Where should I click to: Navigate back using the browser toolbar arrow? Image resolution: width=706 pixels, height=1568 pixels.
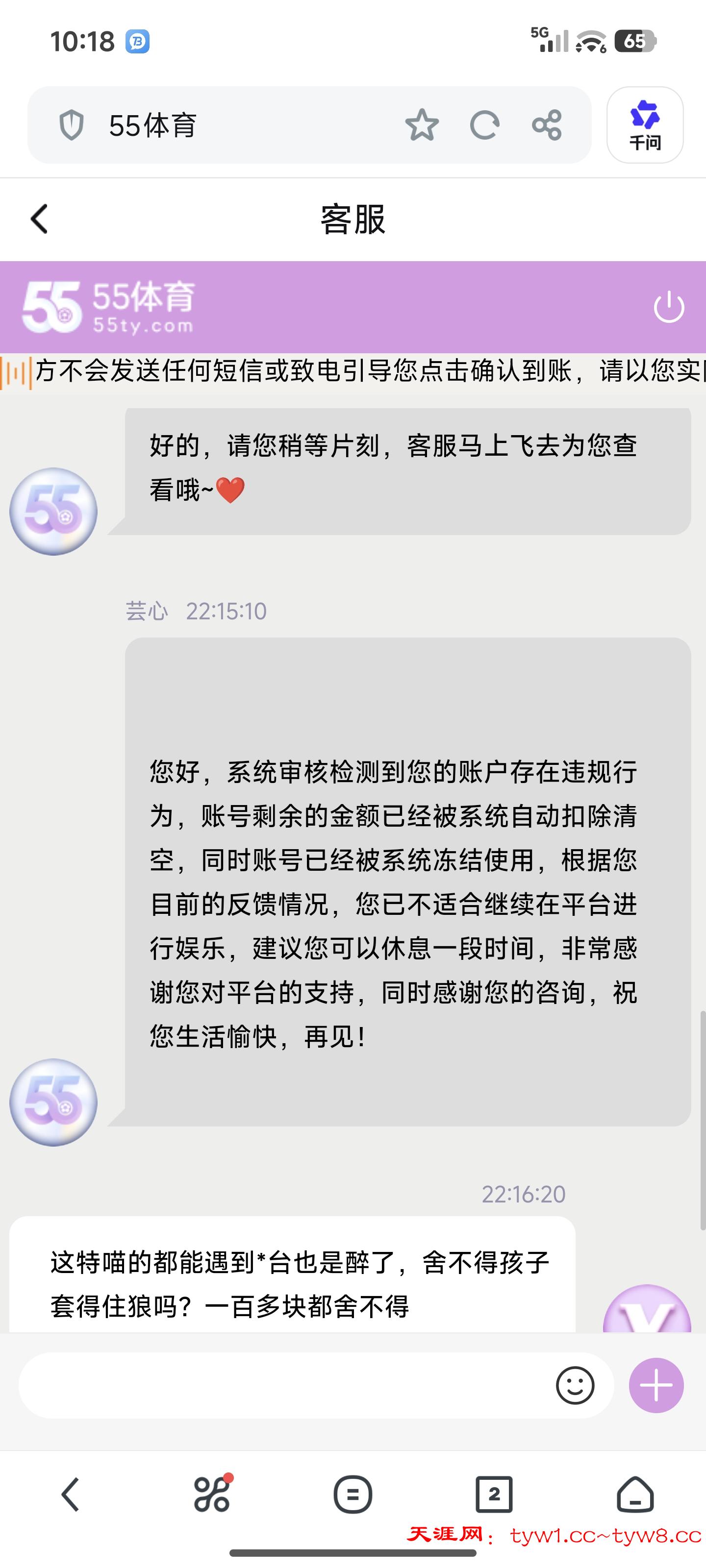pyautogui.click(x=71, y=1494)
